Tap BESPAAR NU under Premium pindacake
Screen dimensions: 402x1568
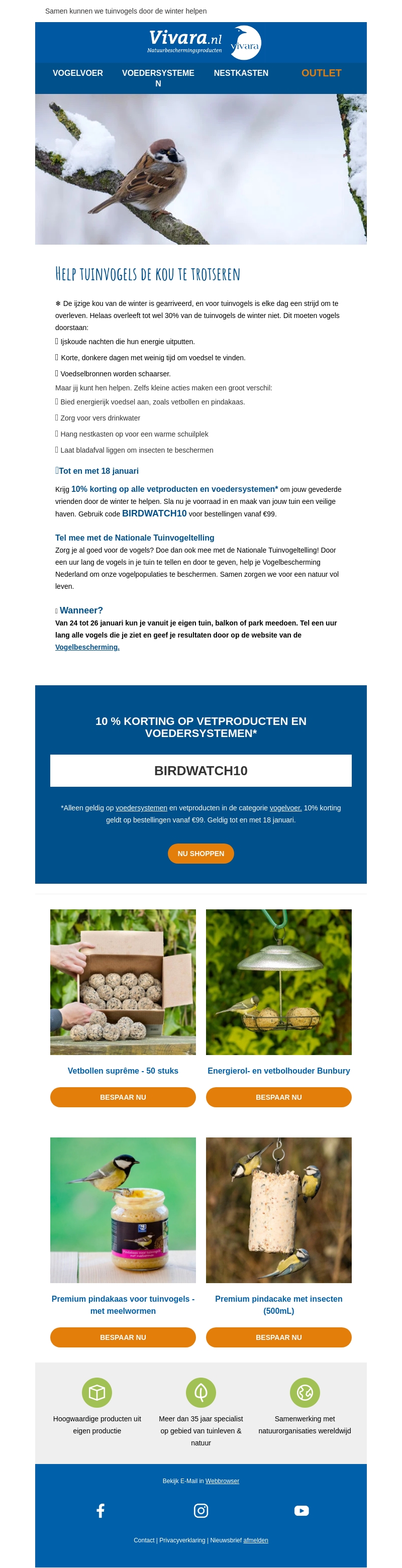click(278, 1337)
